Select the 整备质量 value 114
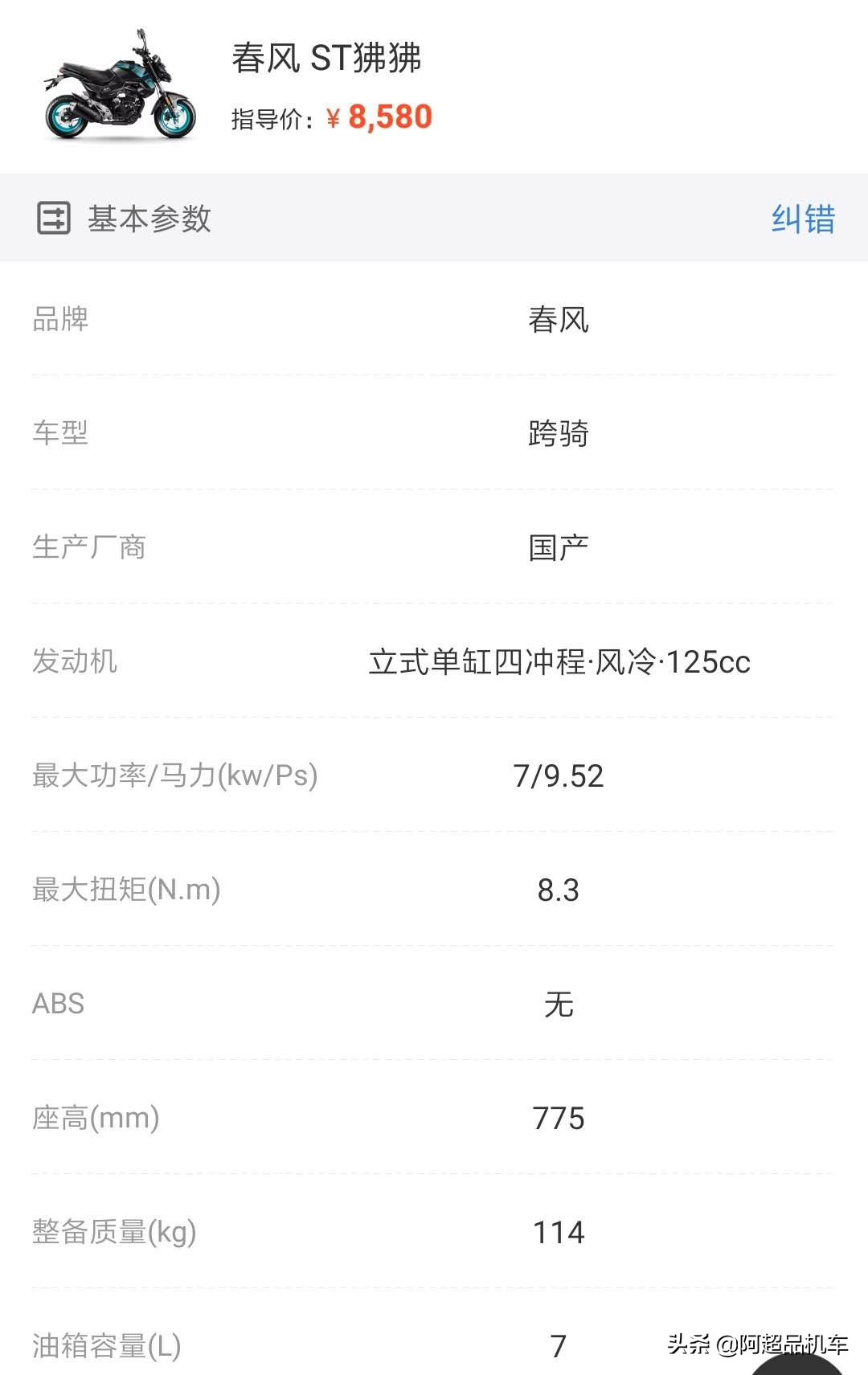This screenshot has width=868, height=1375. tap(560, 1230)
